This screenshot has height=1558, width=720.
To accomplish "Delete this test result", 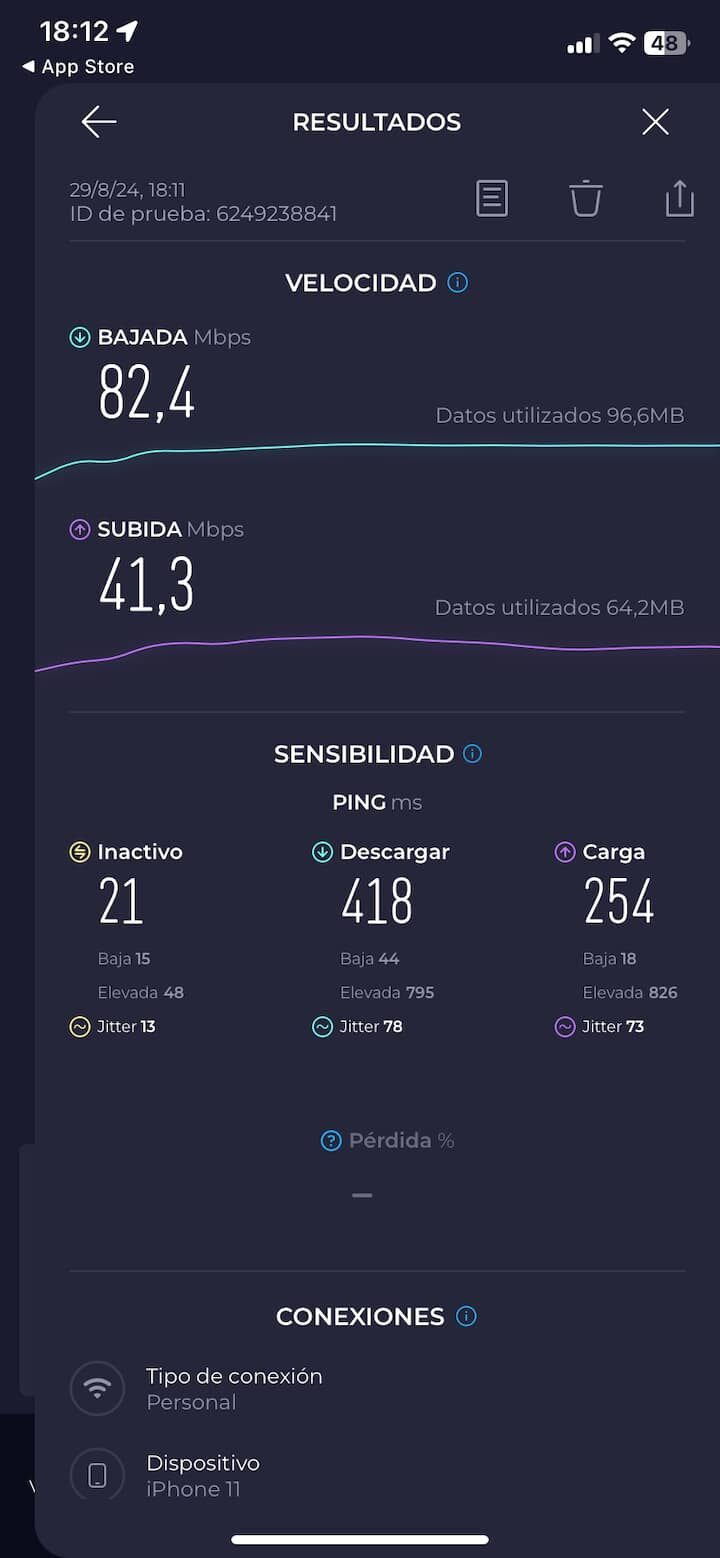I will click(x=586, y=198).
